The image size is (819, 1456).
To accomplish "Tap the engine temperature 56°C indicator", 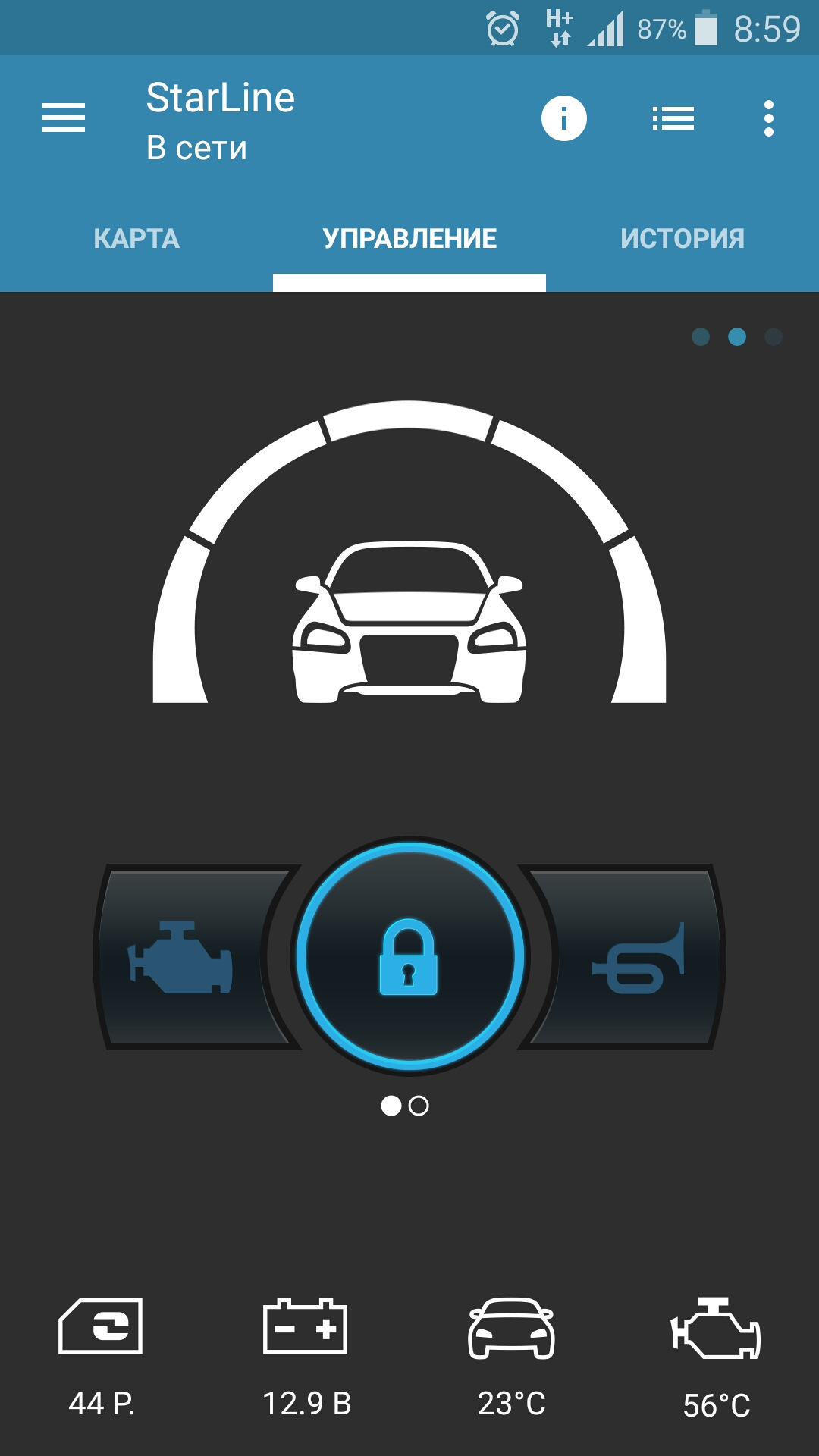I will point(716,1354).
